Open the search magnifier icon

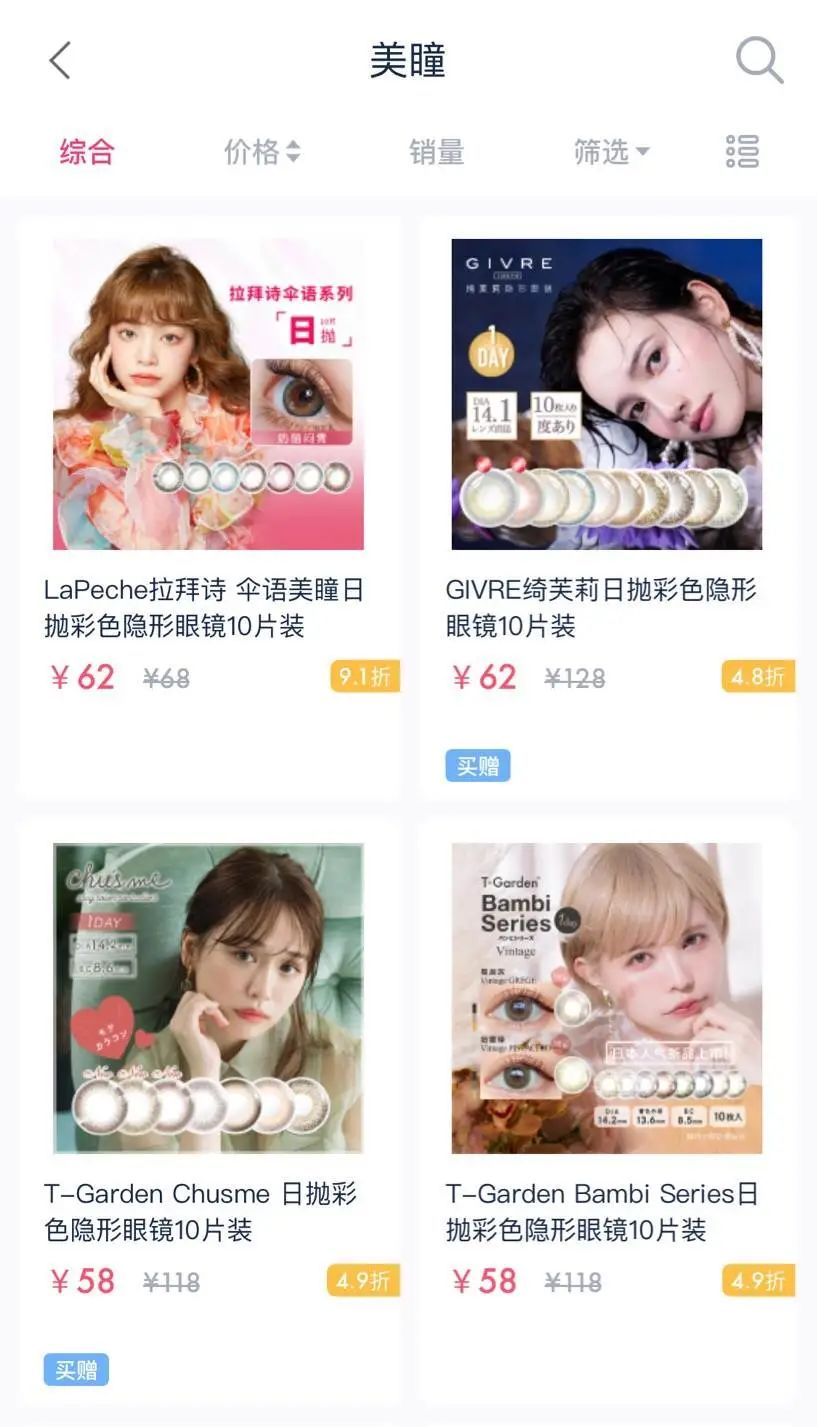[759, 59]
